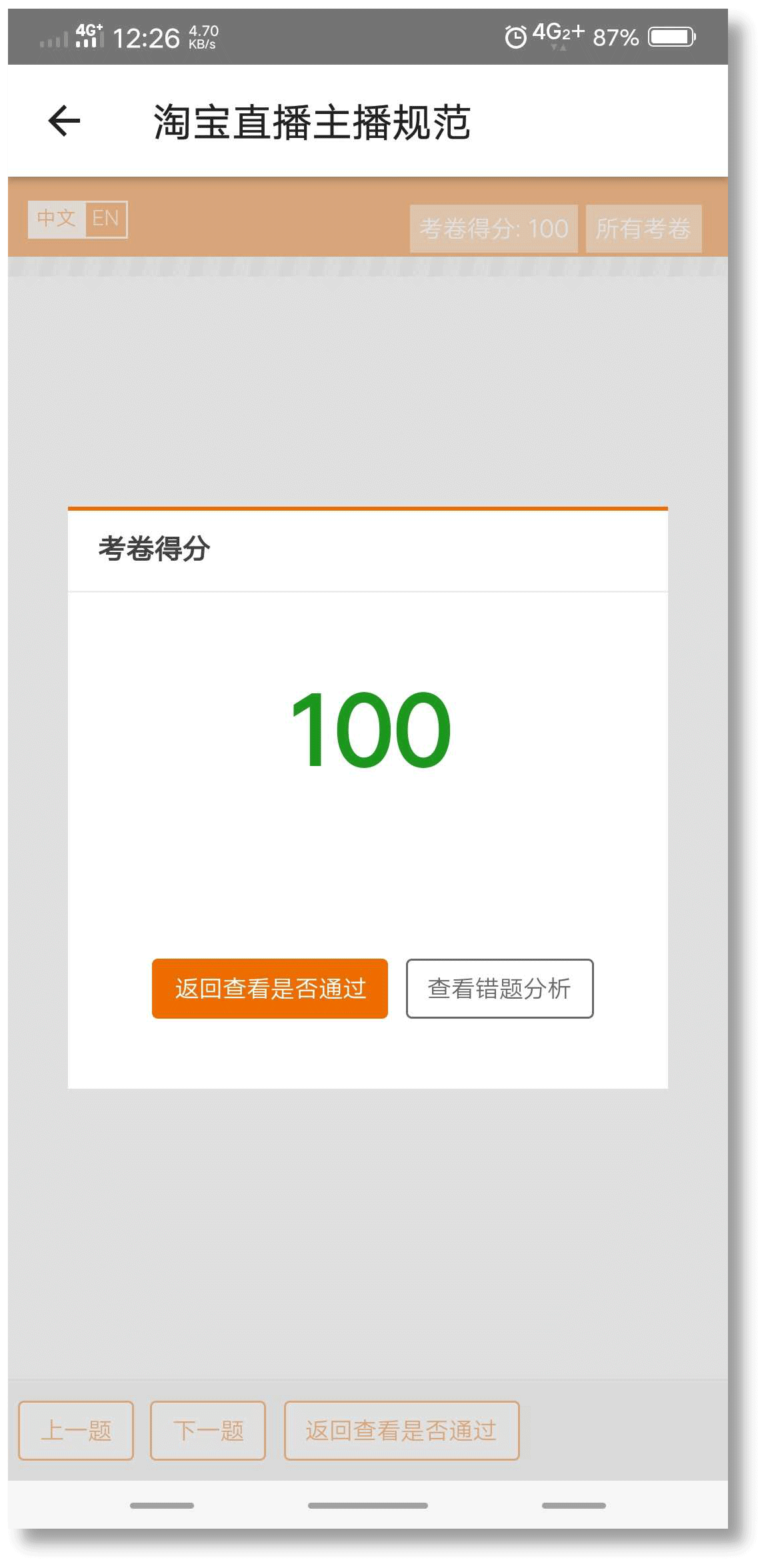Go to previous question with 上一题
Screen dimensions: 764x1568
click(x=76, y=1430)
